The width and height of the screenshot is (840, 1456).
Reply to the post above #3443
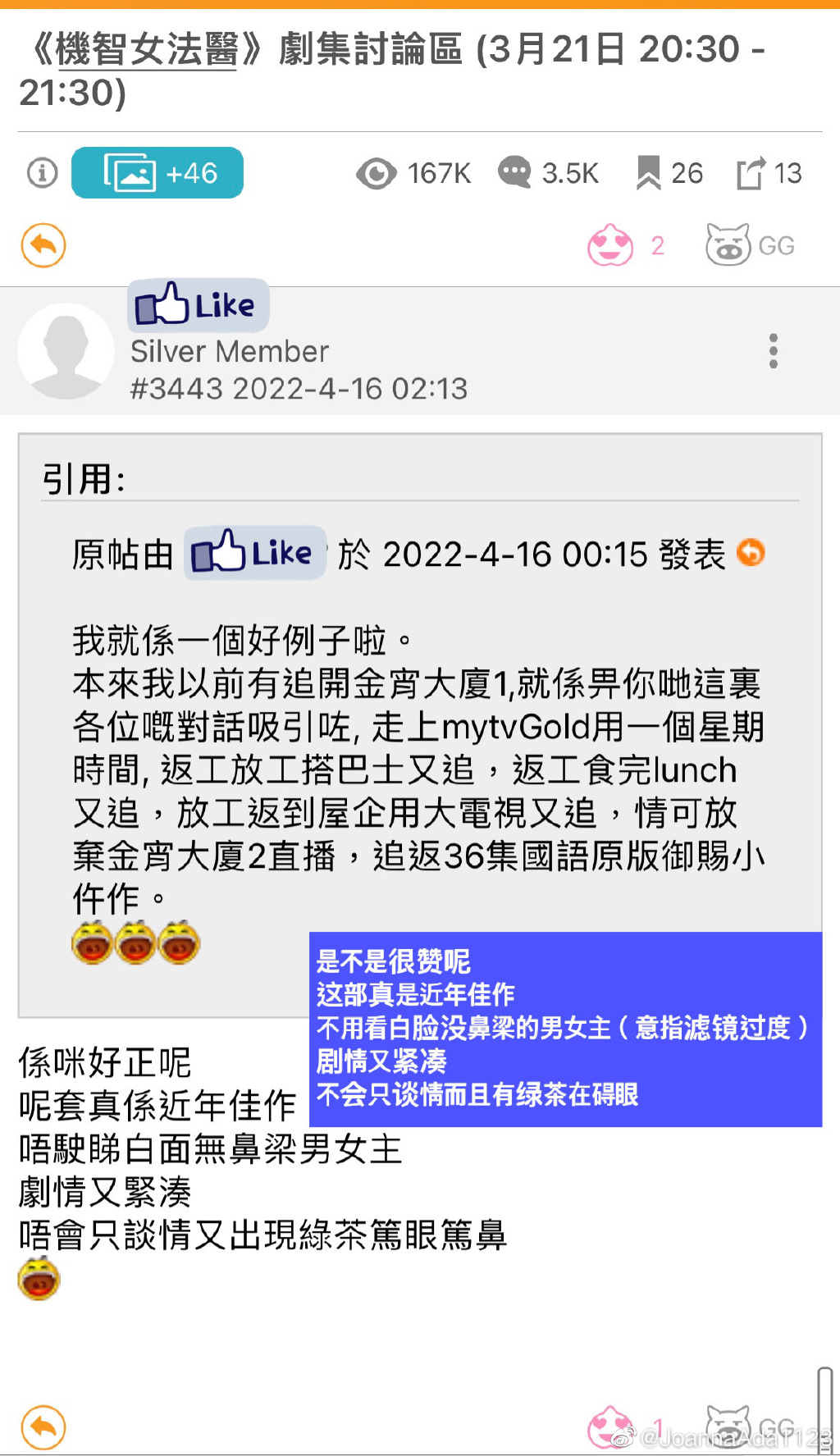coord(43,245)
